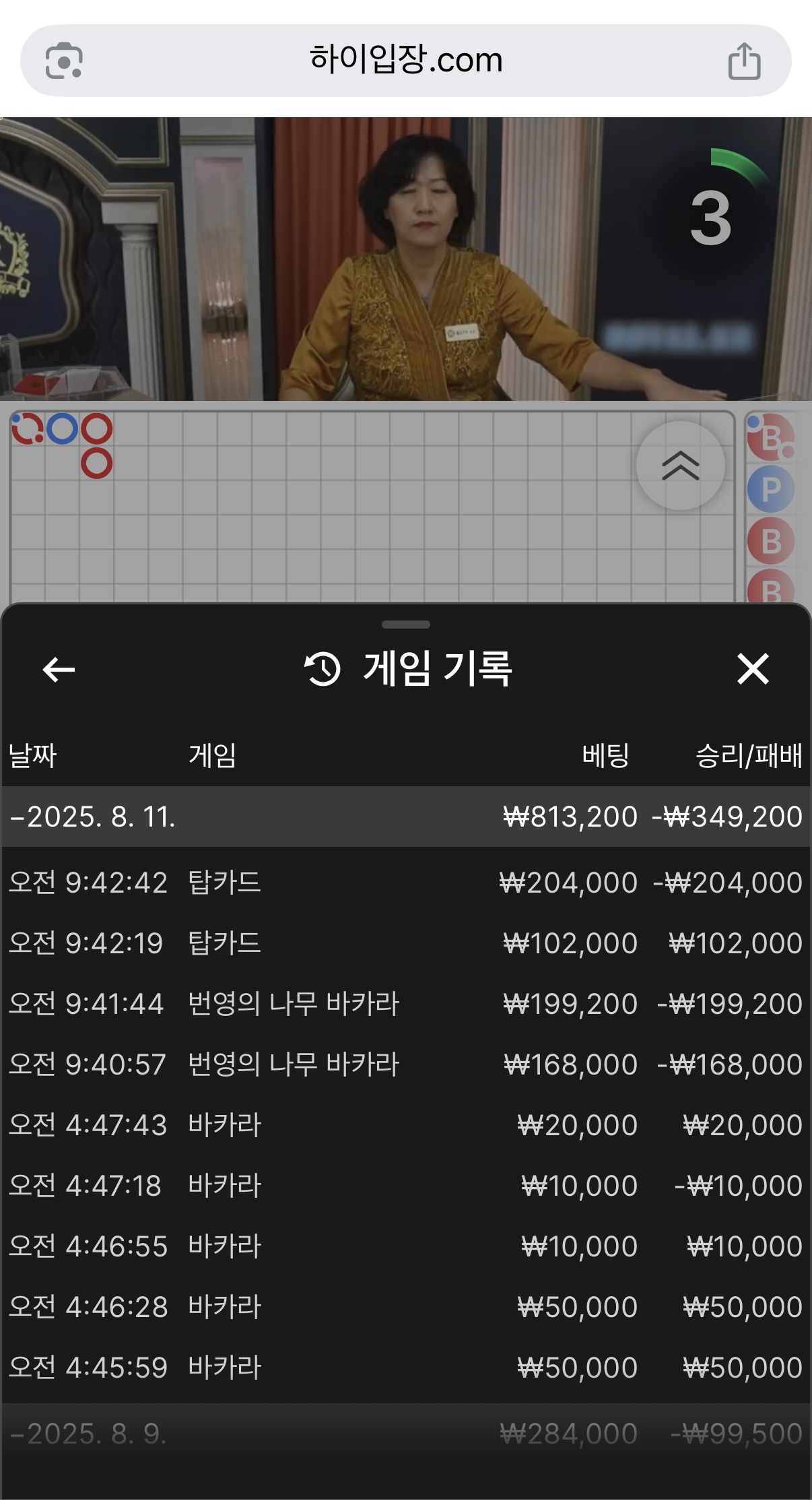Screen dimensions: 812x1501
Task: Tap the camera icon in the address bar
Action: tap(64, 61)
